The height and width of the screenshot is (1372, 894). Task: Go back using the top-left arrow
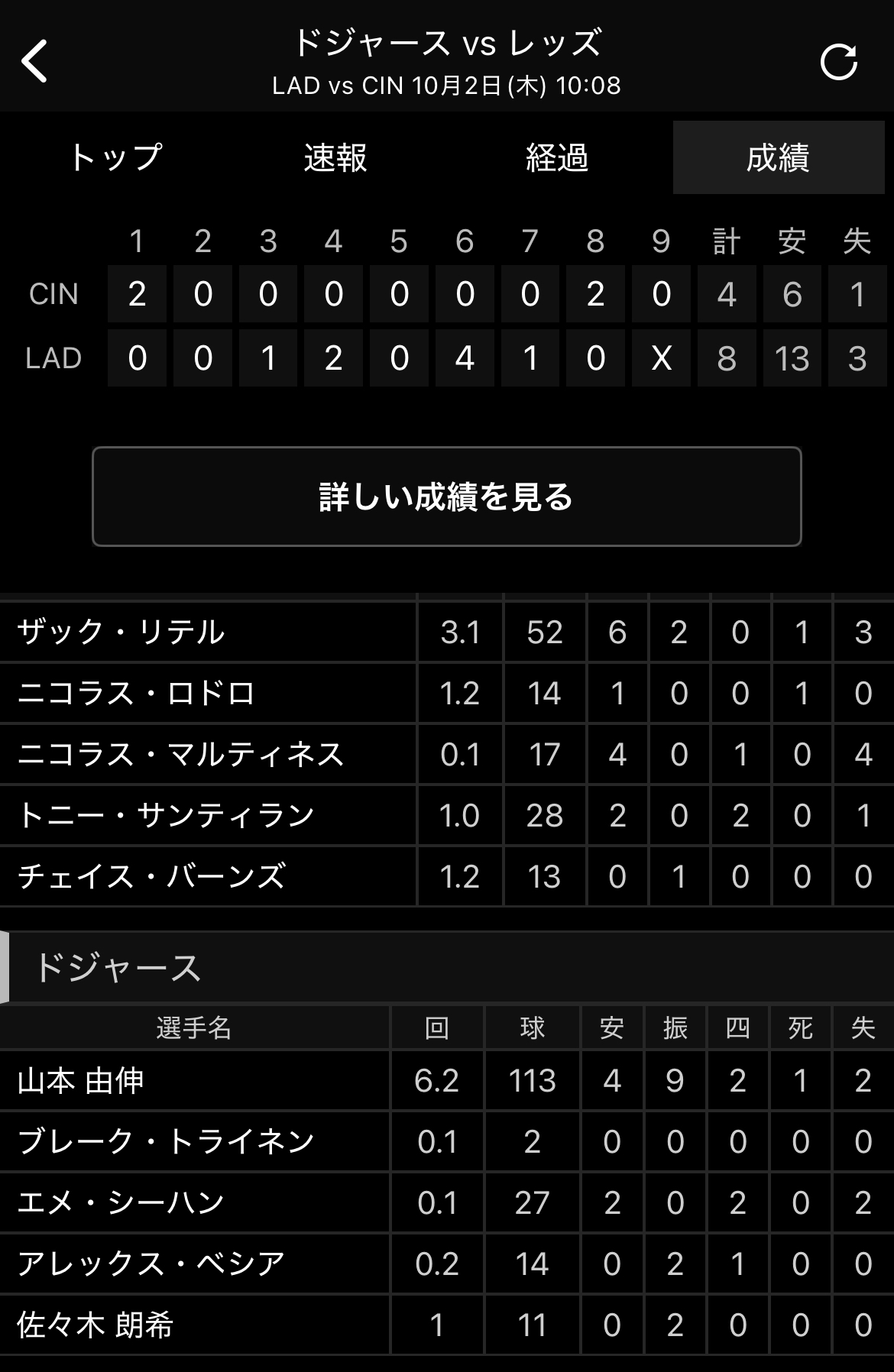coord(34,61)
